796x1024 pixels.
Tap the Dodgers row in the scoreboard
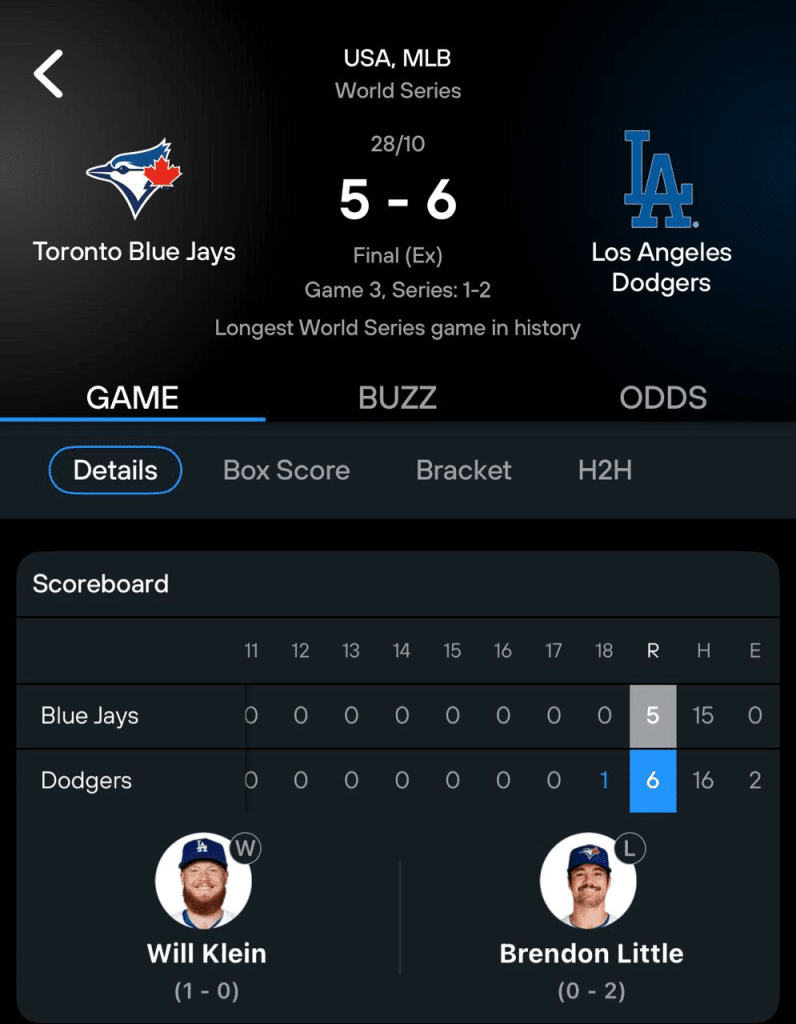[x=85, y=781]
